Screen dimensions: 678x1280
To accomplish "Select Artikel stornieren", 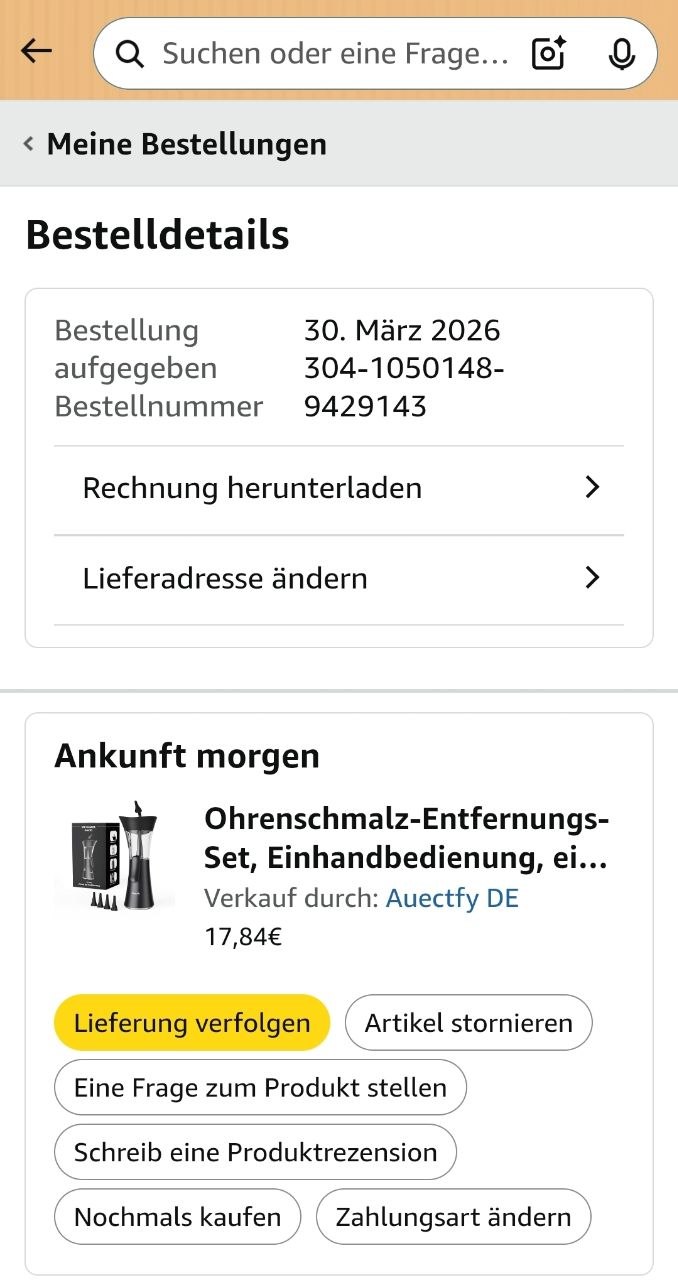I will 468,1023.
